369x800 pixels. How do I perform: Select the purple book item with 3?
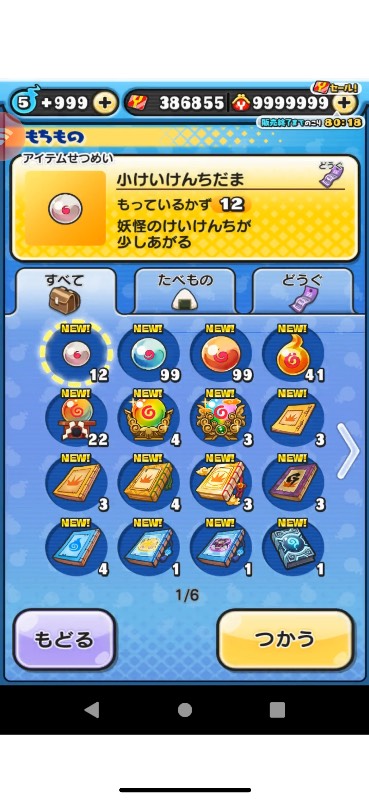pyautogui.click(x=293, y=483)
